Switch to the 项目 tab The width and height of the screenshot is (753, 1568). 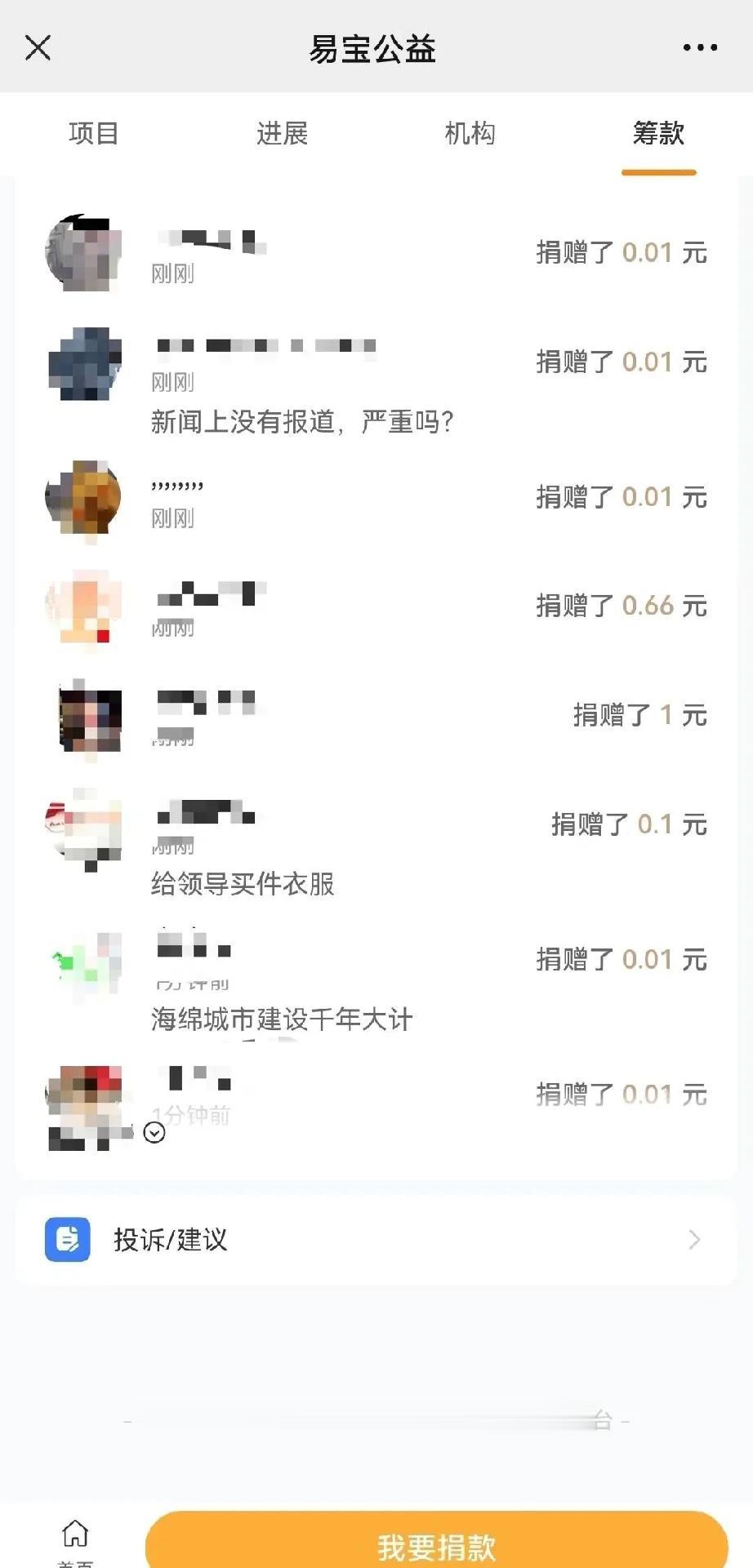(x=93, y=133)
